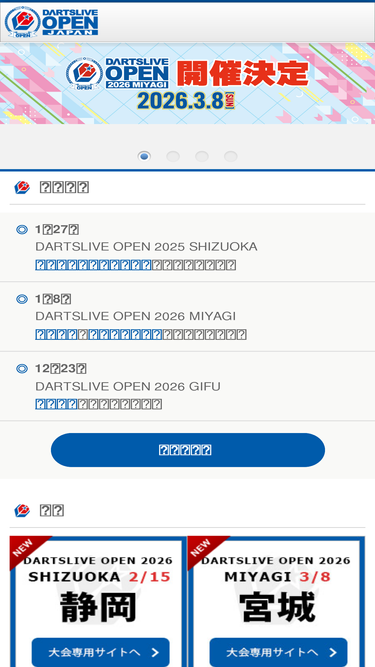Open the 2025 SHIZUOKA news link

pos(93,265)
